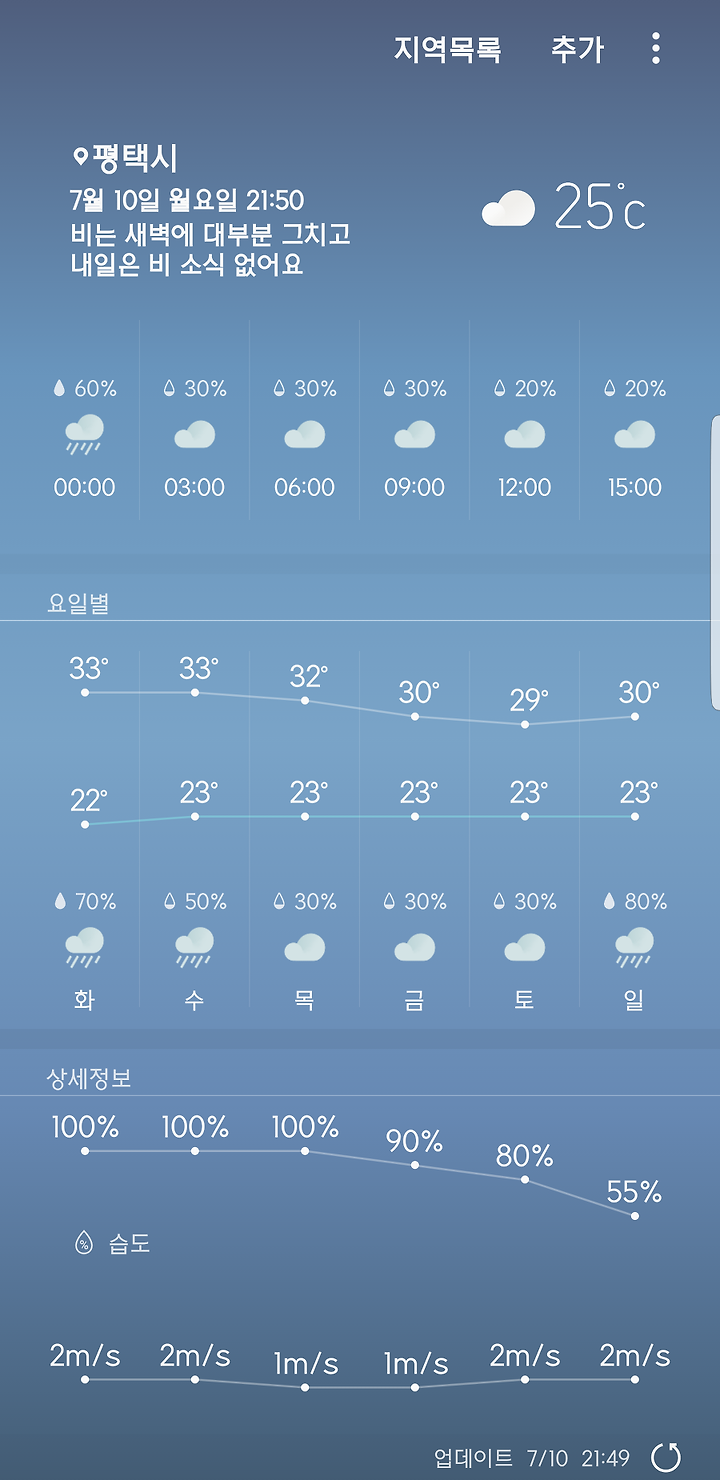Open the edge panel handle

[x=715, y=562]
